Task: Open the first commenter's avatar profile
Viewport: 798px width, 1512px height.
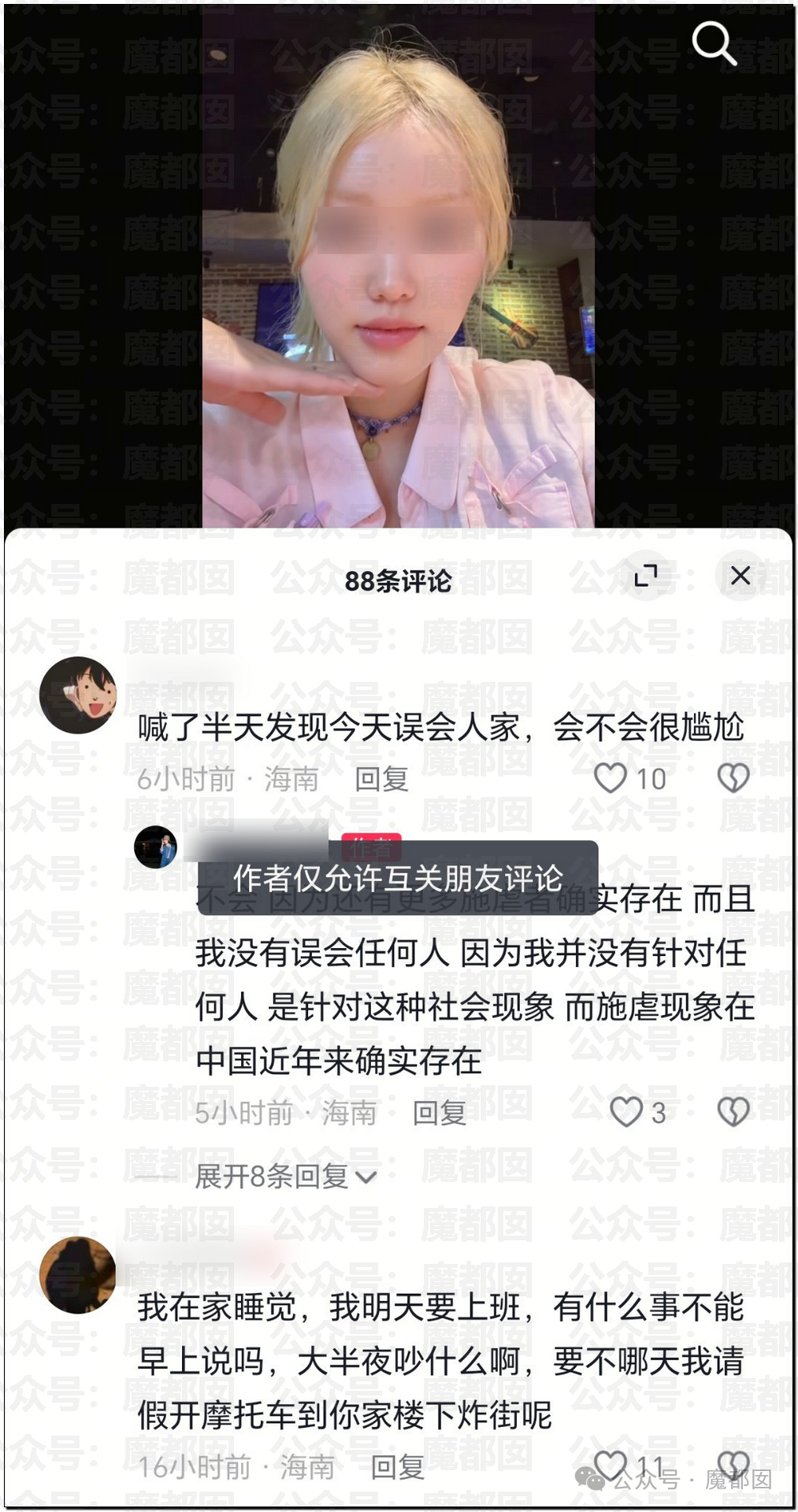Action: tap(78, 695)
